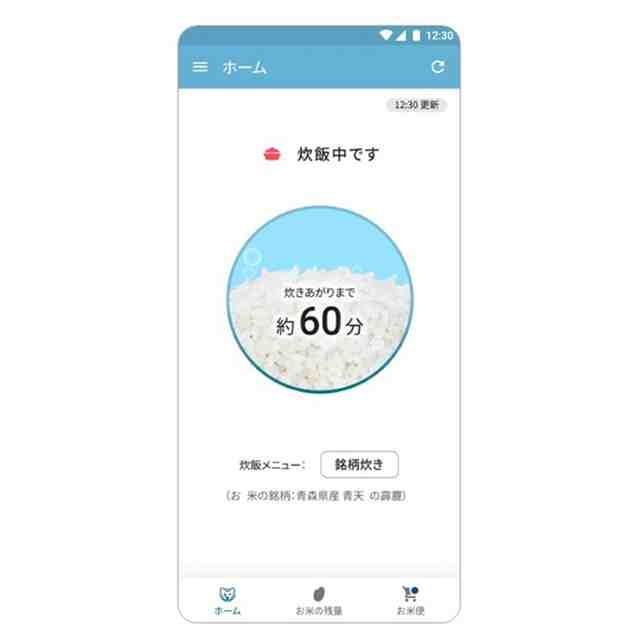
Task: Go to the お米便 tab
Action: click(x=409, y=598)
